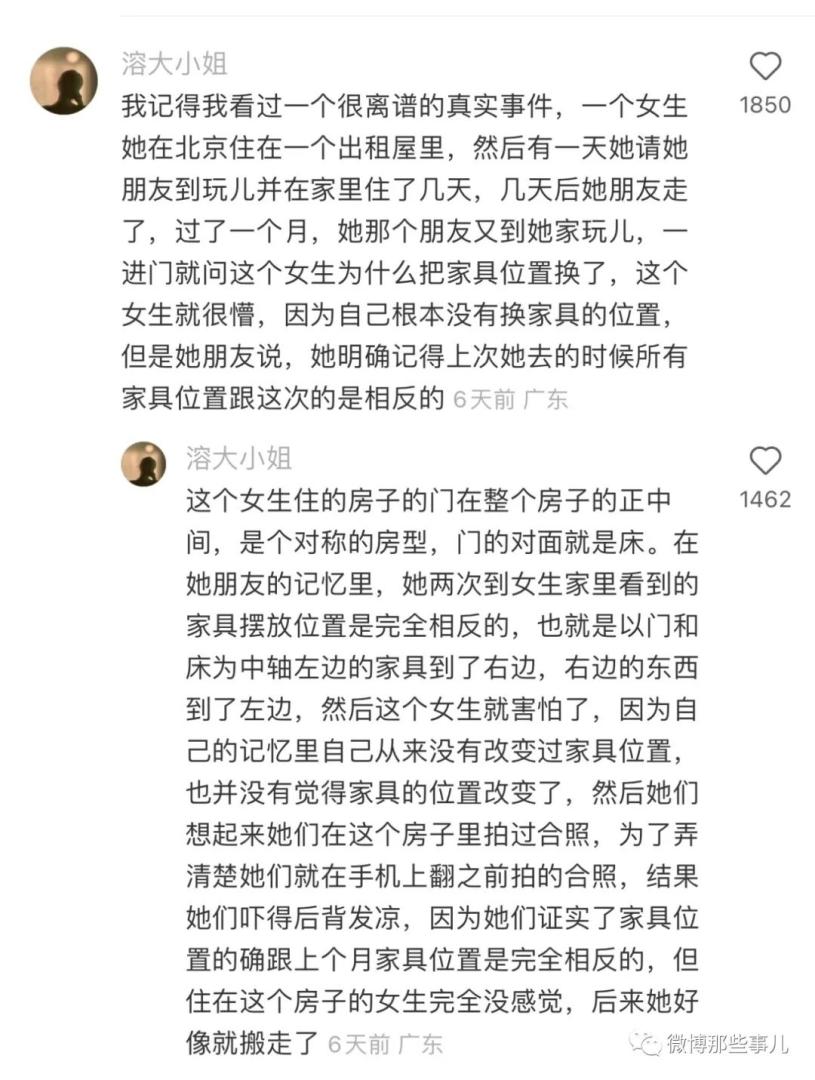Open 溶大小姐's avatar on the top comment
This screenshot has width=815, height=1080.
click(x=64, y=81)
